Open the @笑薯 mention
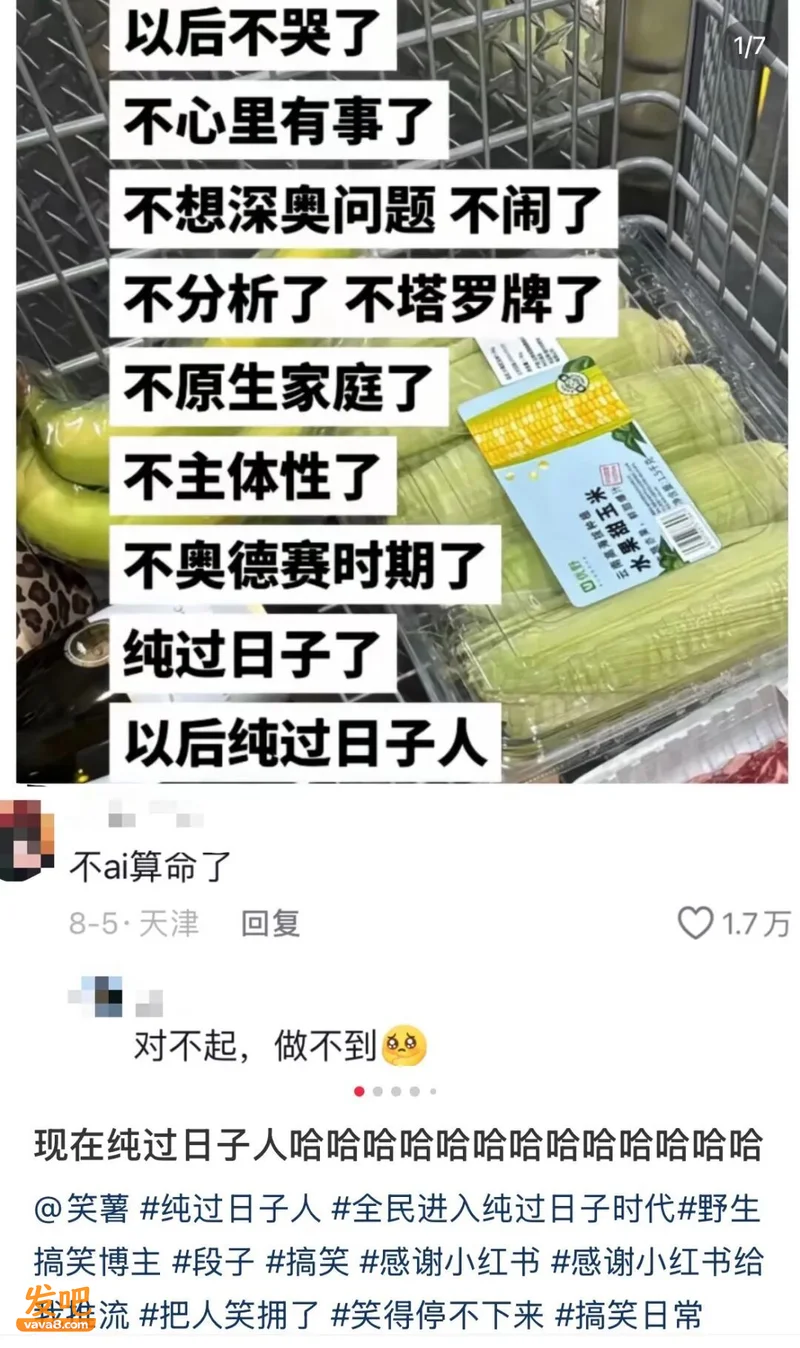This screenshot has height=1348, width=800. [82, 1208]
